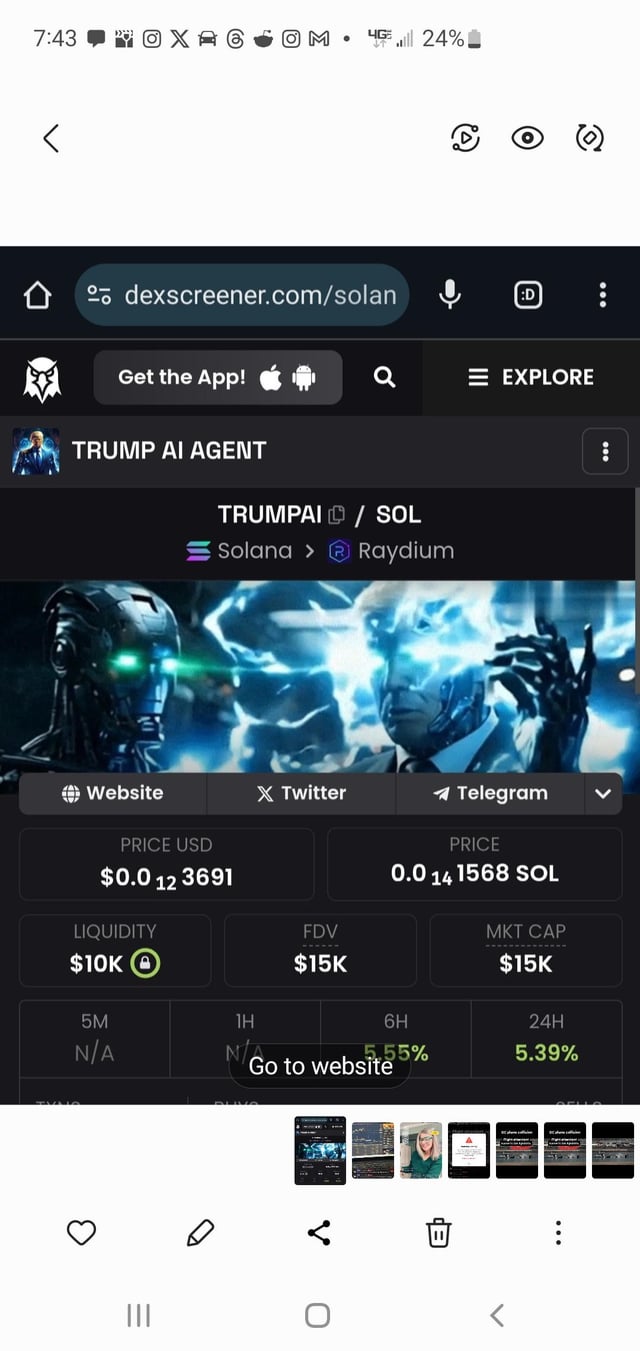640x1351 pixels.
Task: Tap the rotate image icon
Action: click(590, 138)
